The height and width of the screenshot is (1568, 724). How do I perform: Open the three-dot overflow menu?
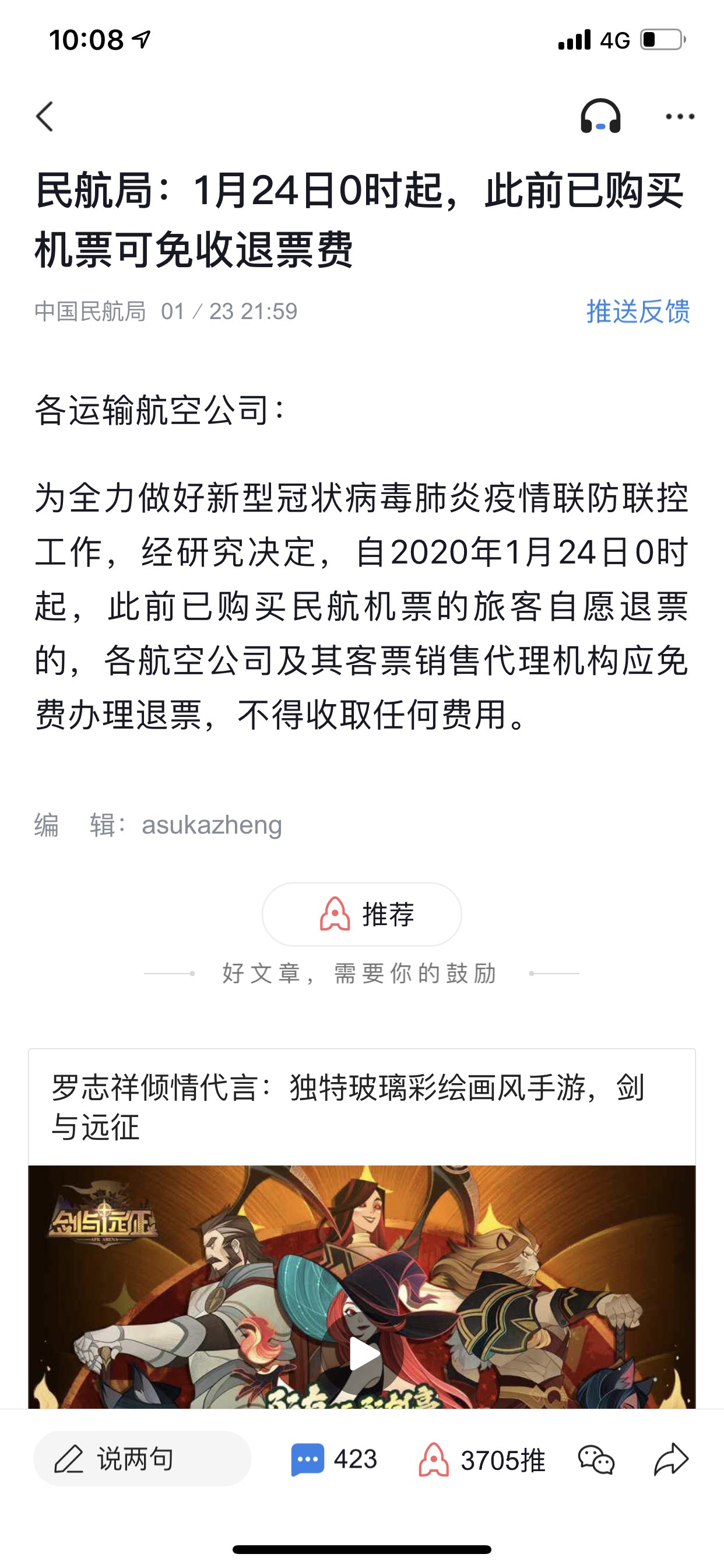tap(680, 116)
